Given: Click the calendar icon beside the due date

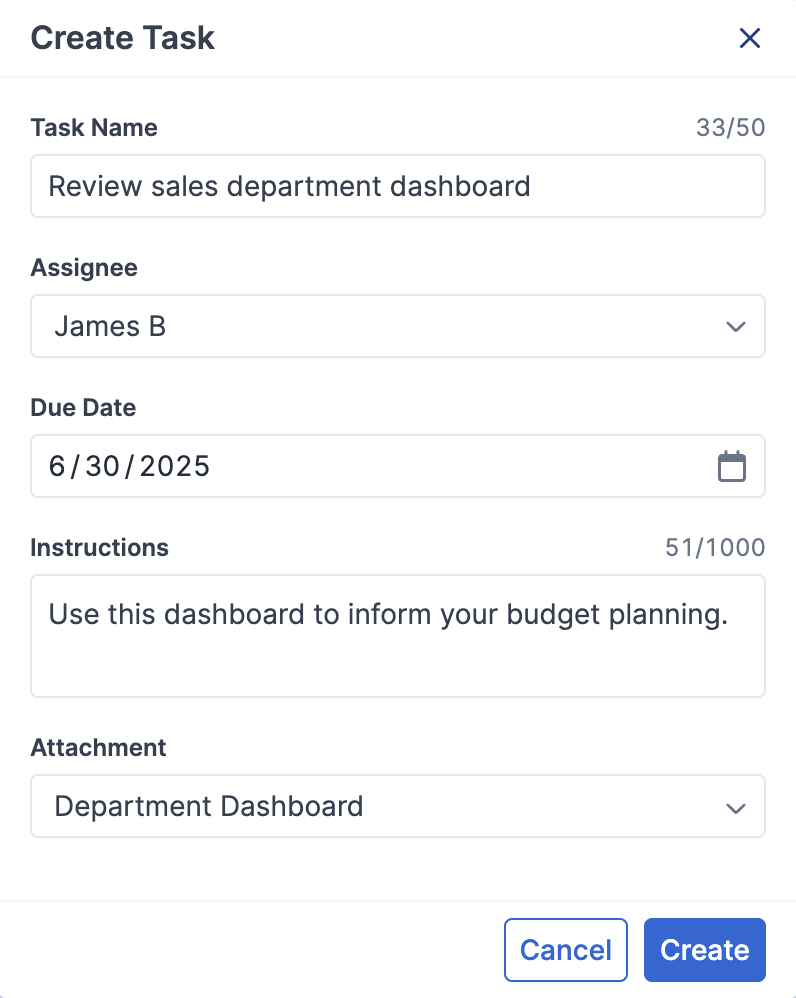Looking at the screenshot, I should (x=732, y=466).
